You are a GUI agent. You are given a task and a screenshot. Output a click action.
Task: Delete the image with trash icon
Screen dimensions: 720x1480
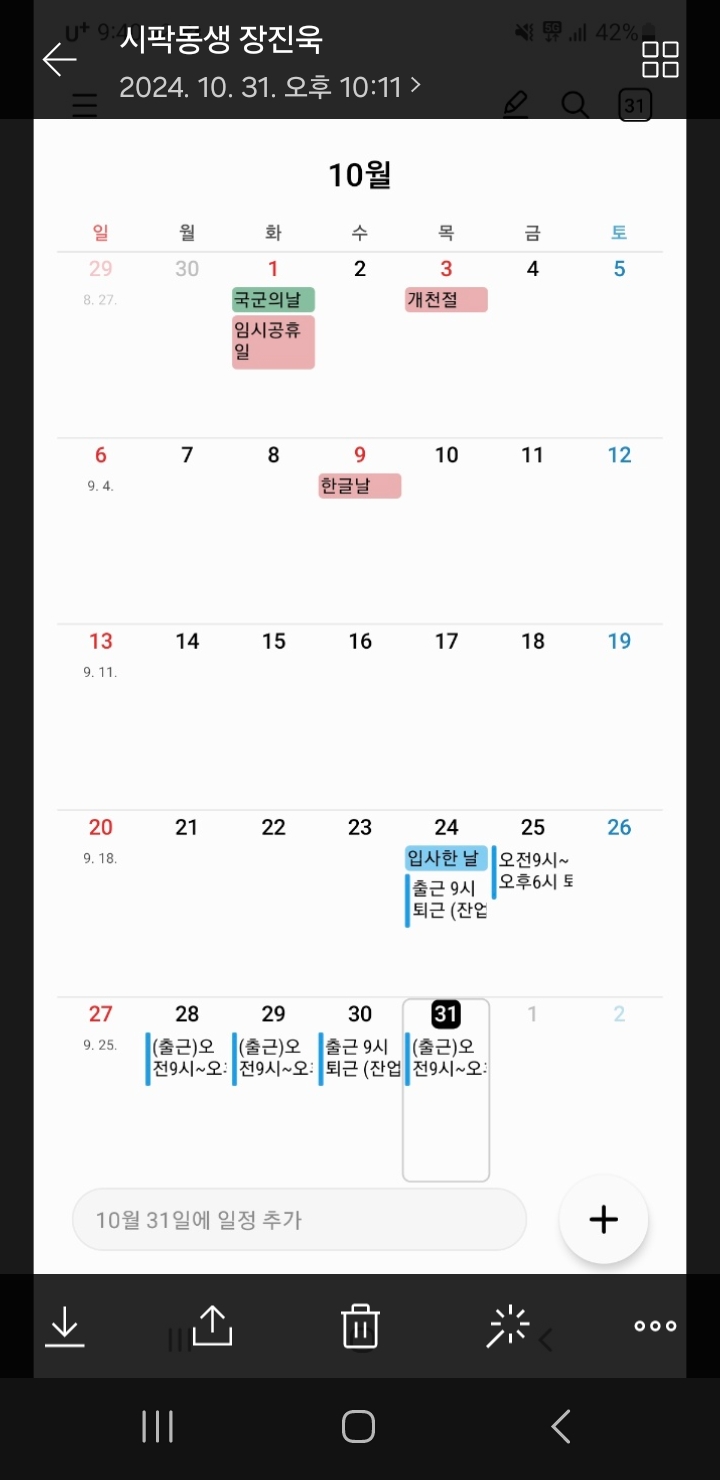tap(360, 1326)
